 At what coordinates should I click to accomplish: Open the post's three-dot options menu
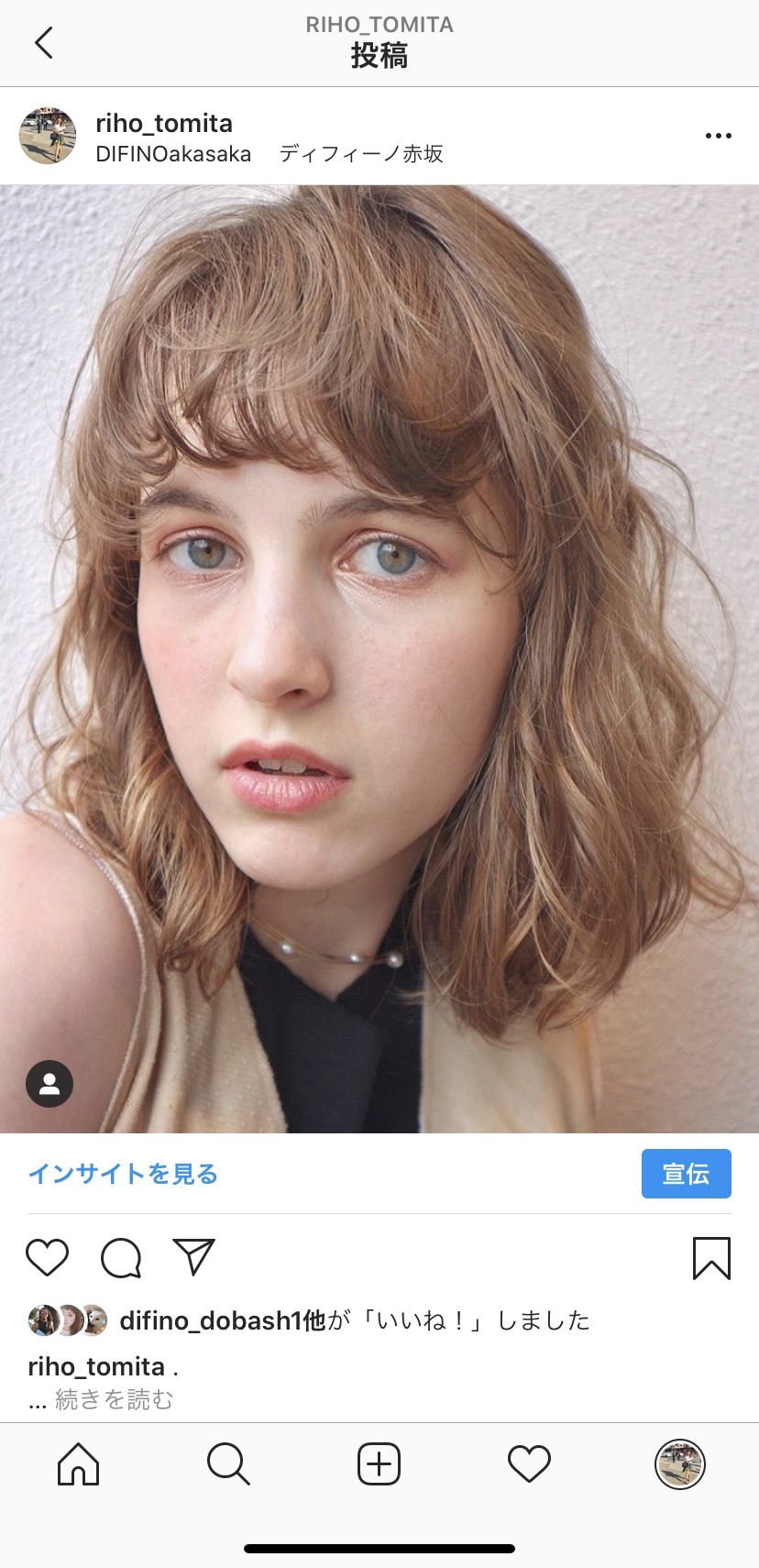[x=718, y=136]
